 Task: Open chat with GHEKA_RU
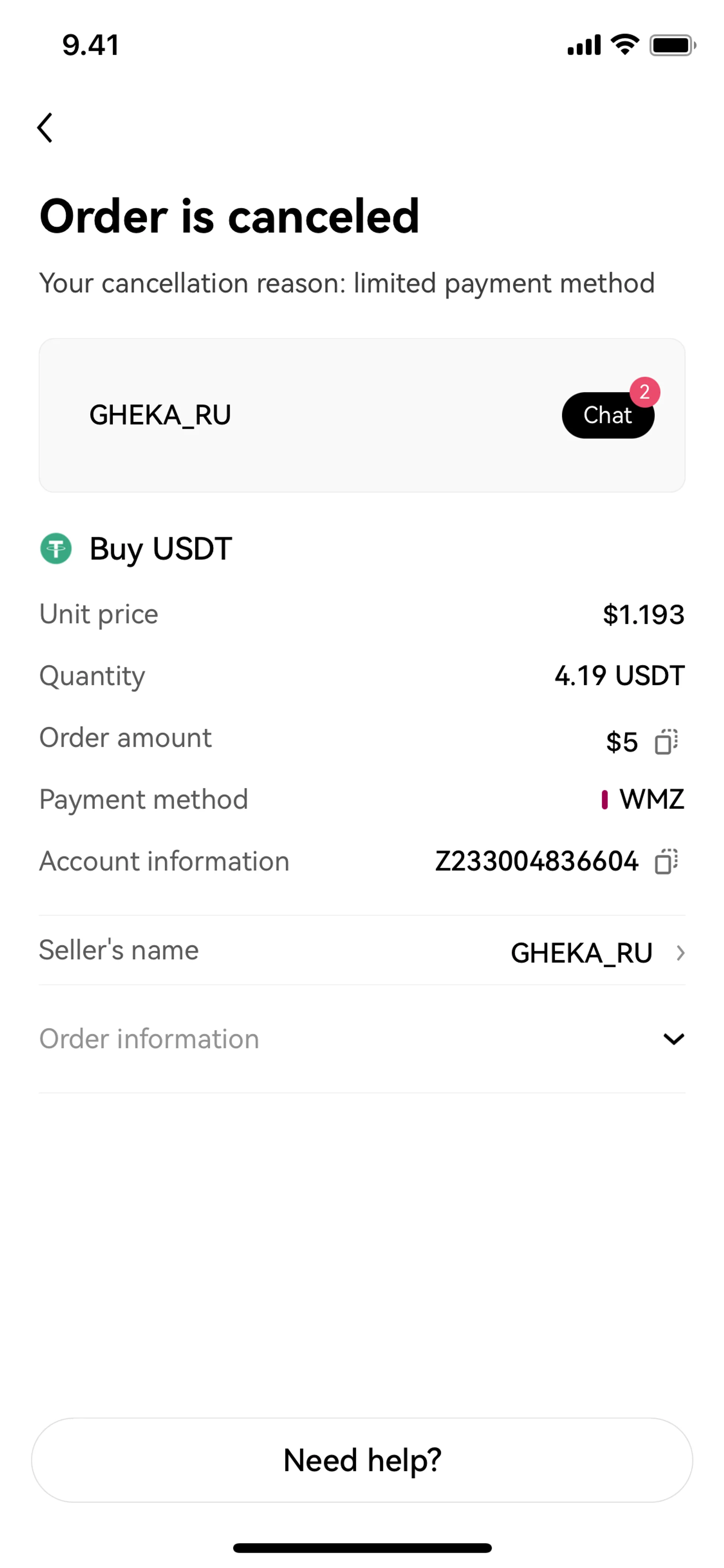607,415
